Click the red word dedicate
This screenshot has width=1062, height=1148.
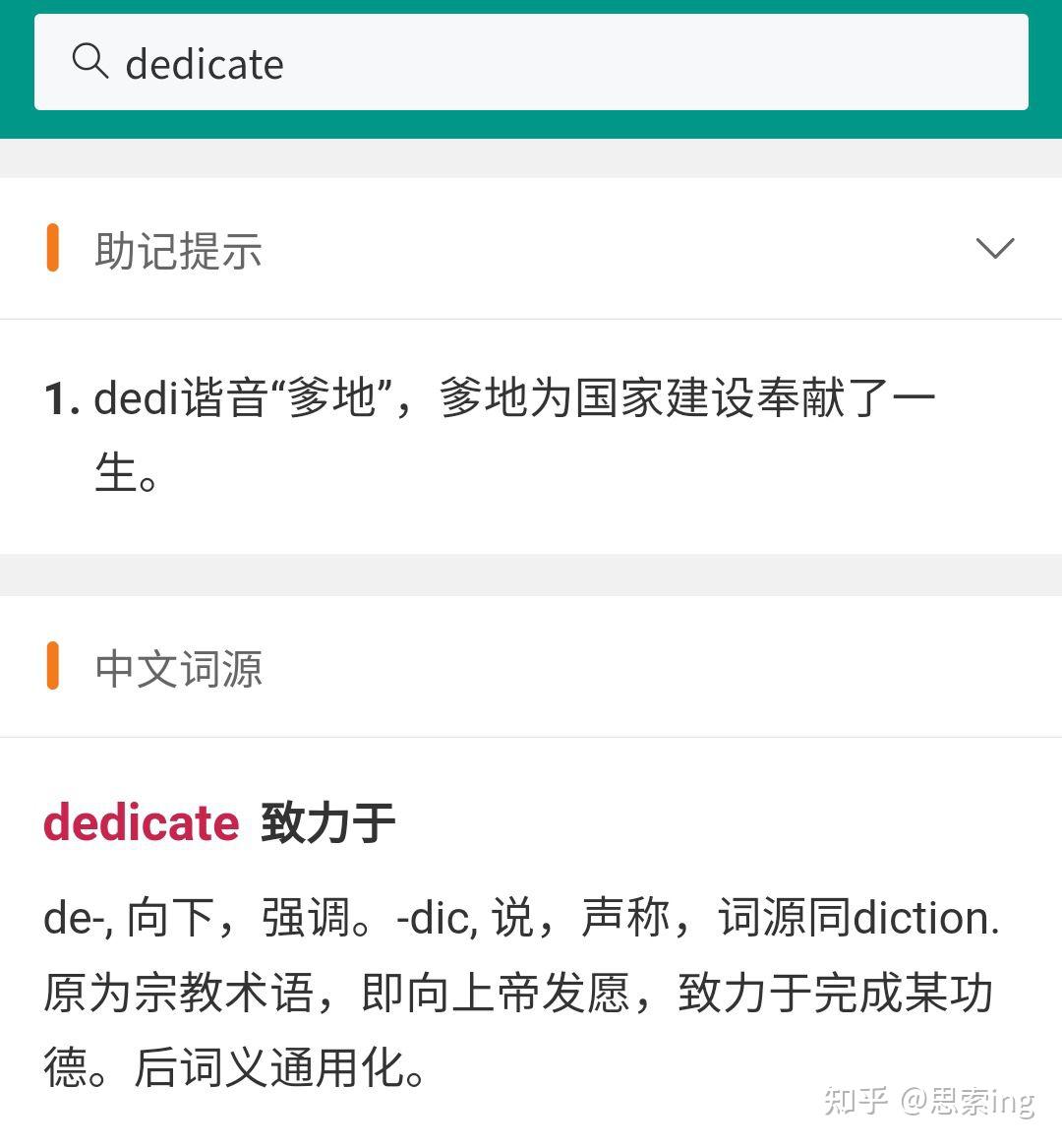click(x=140, y=822)
